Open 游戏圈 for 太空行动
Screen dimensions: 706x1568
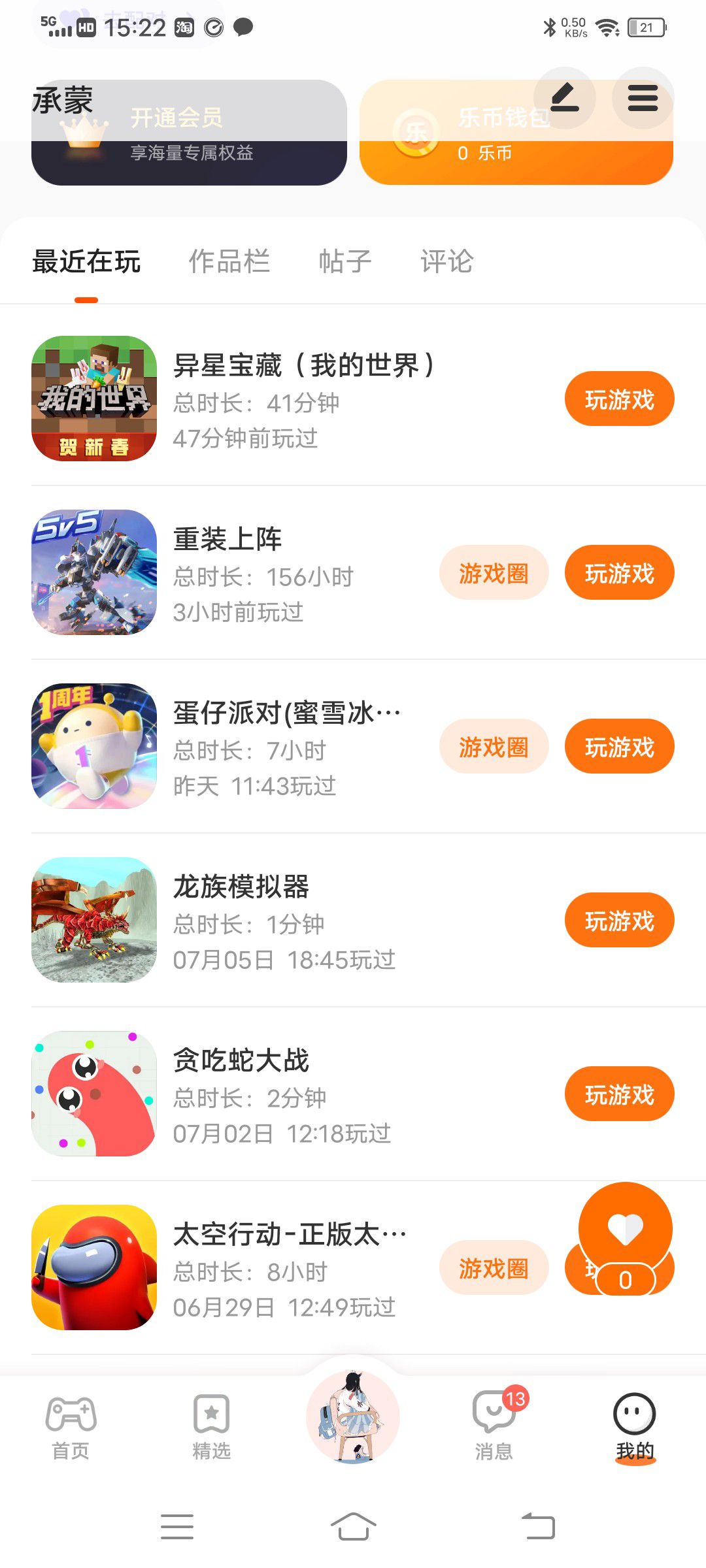(x=494, y=1268)
